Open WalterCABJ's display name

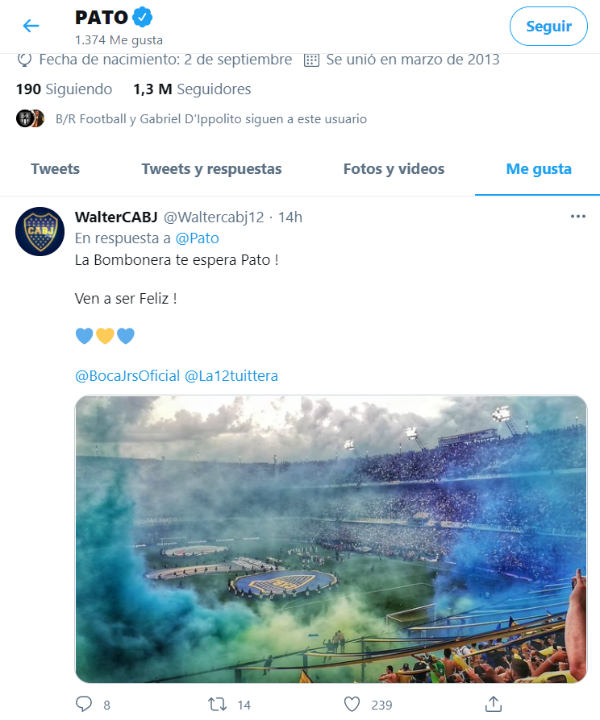click(115, 217)
